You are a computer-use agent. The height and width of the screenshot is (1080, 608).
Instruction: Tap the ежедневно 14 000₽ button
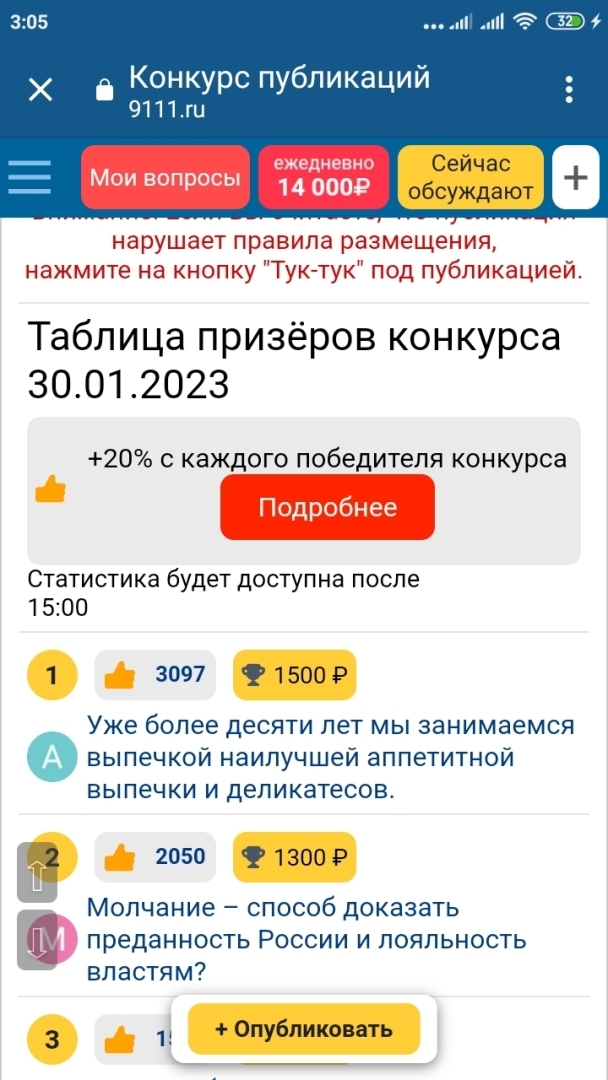[x=324, y=177]
